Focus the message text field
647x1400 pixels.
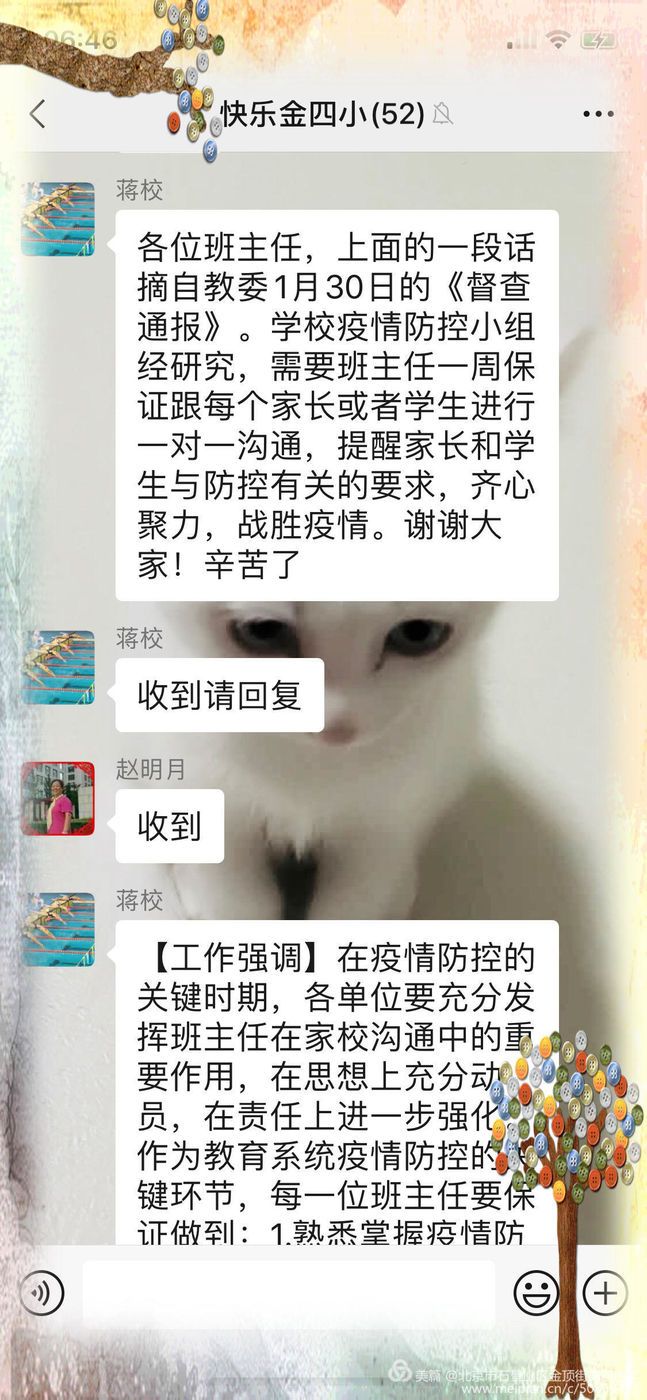[288, 1294]
